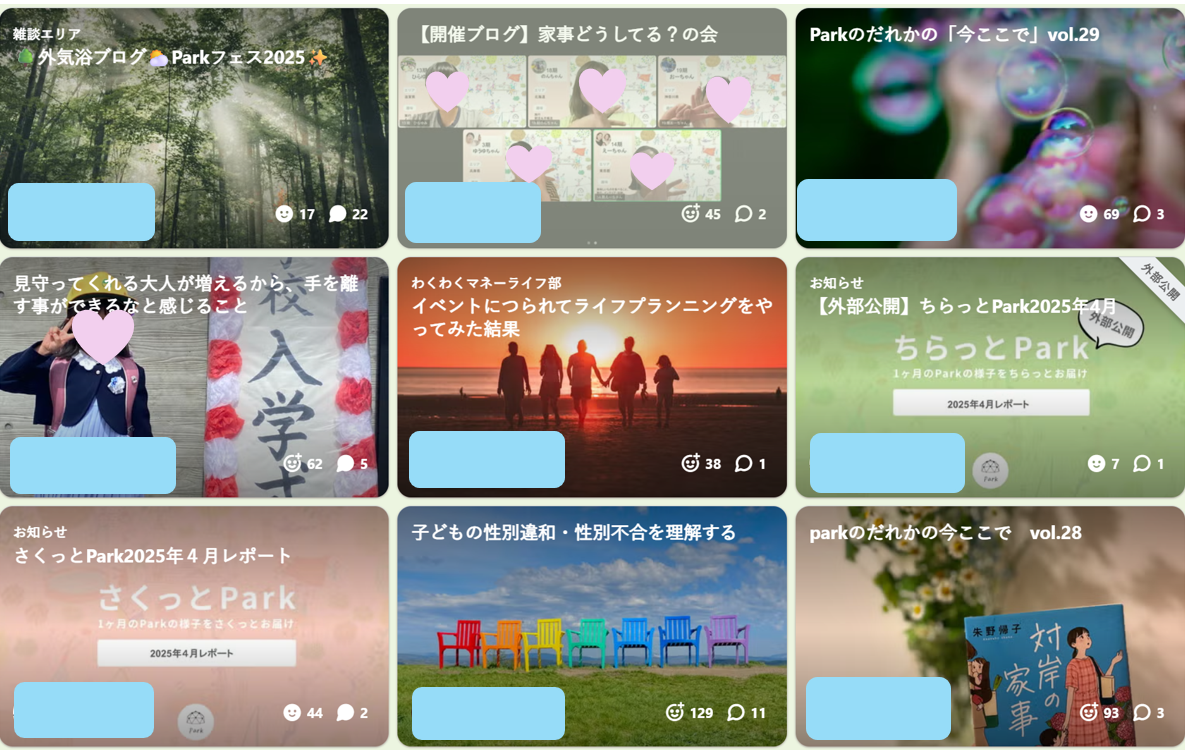This screenshot has height=750, width=1185.
Task: View comments on 子どもの性別違和 post
Action: 736,712
